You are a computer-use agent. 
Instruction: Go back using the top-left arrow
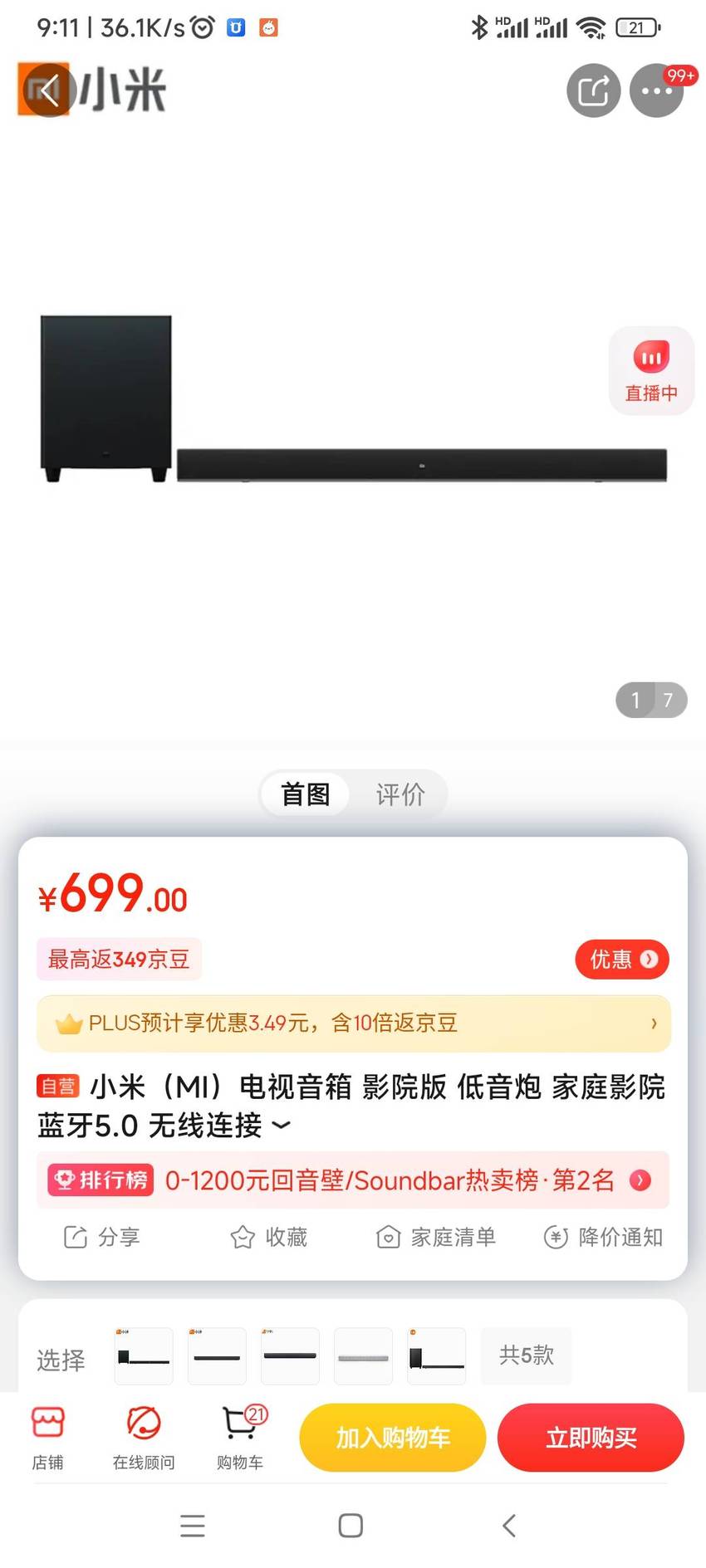pyautogui.click(x=47, y=90)
